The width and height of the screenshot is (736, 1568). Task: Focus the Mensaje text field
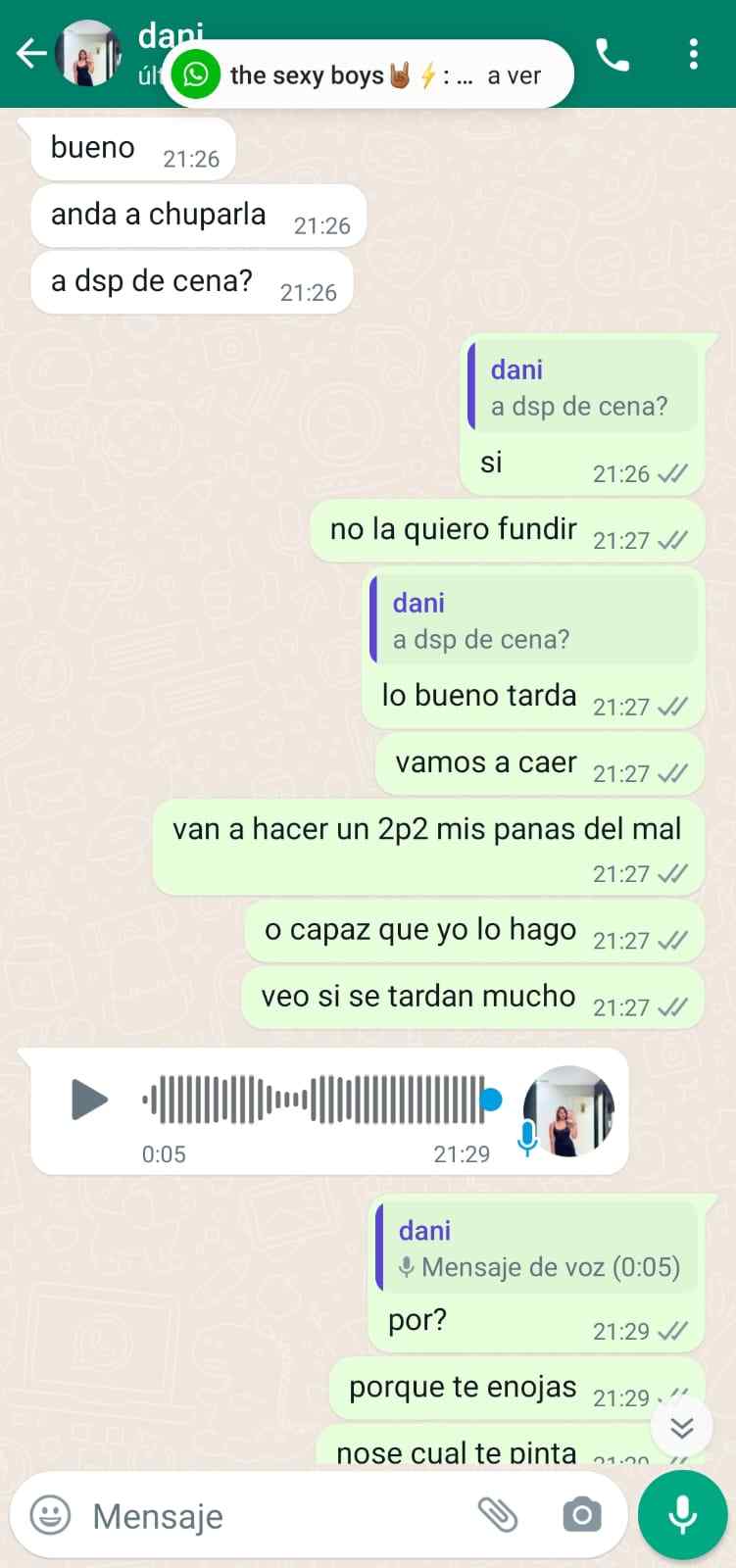pos(274,1516)
